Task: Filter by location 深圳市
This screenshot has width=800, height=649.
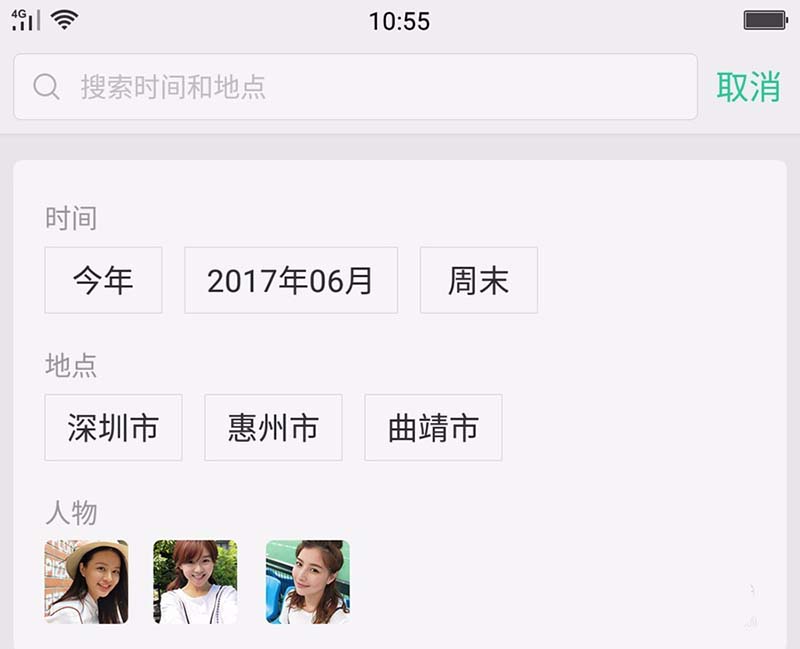Action: pos(113,428)
